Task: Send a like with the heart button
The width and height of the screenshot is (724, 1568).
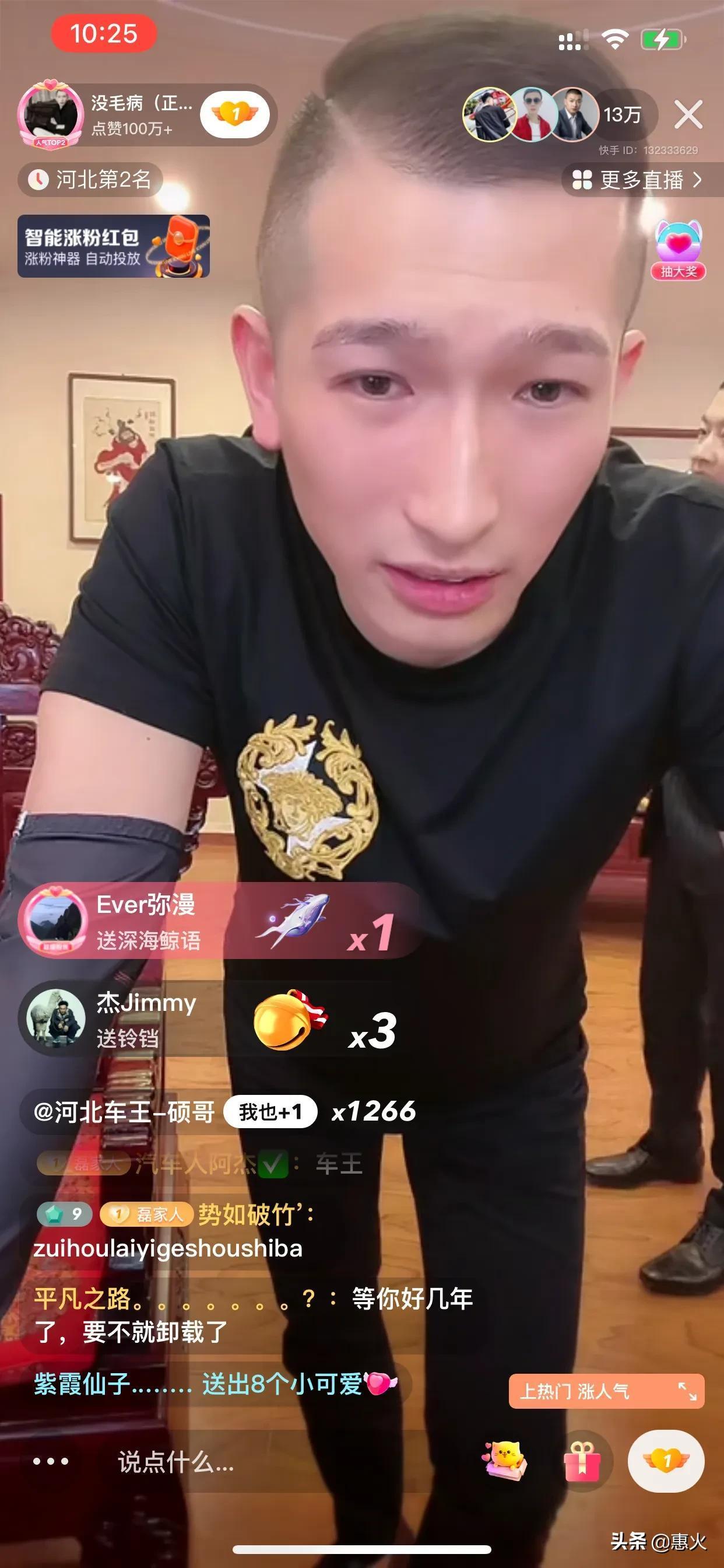Action: tap(666, 1460)
